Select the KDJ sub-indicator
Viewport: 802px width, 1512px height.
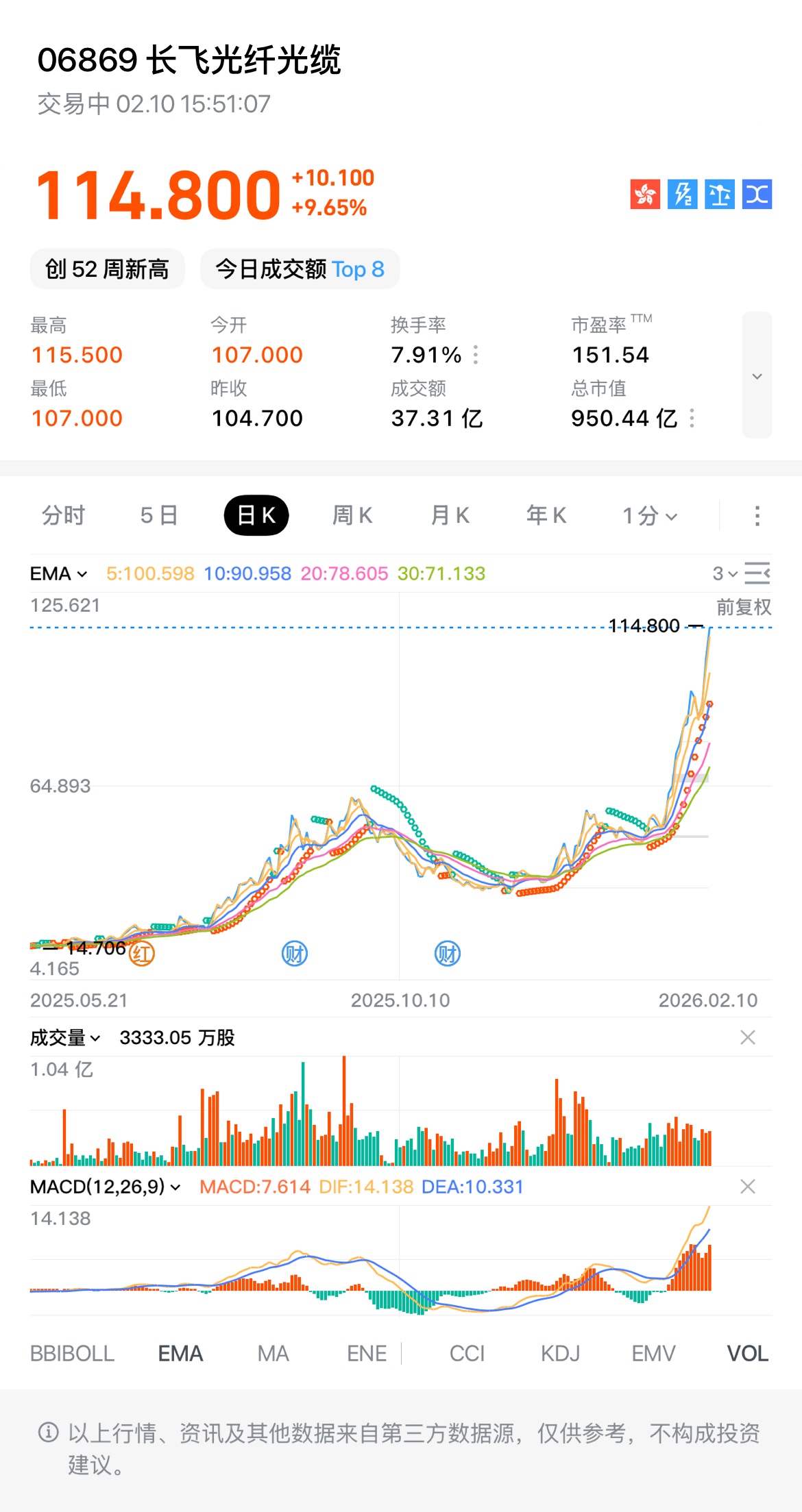click(x=560, y=1354)
